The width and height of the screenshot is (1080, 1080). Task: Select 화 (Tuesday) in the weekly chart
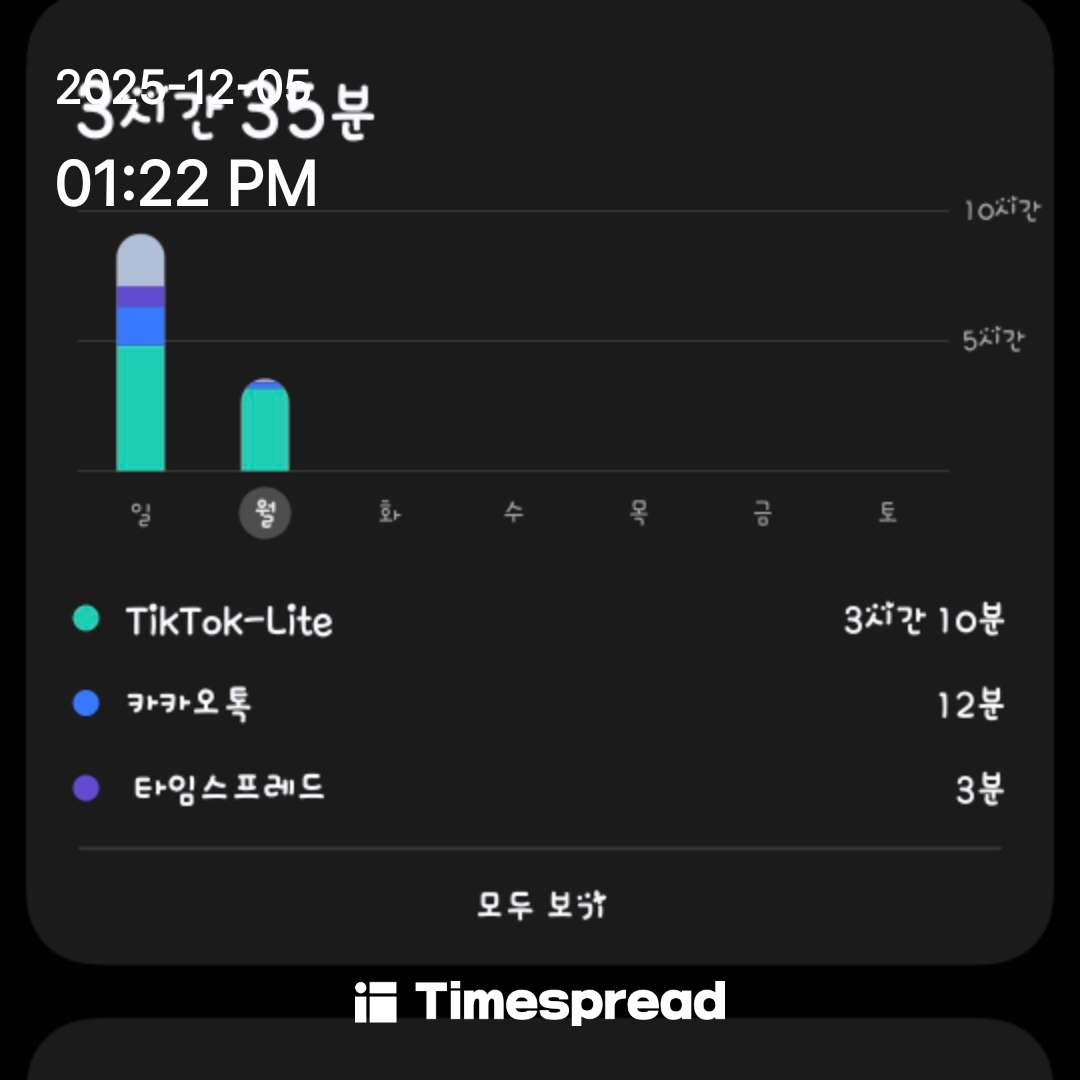coord(389,514)
